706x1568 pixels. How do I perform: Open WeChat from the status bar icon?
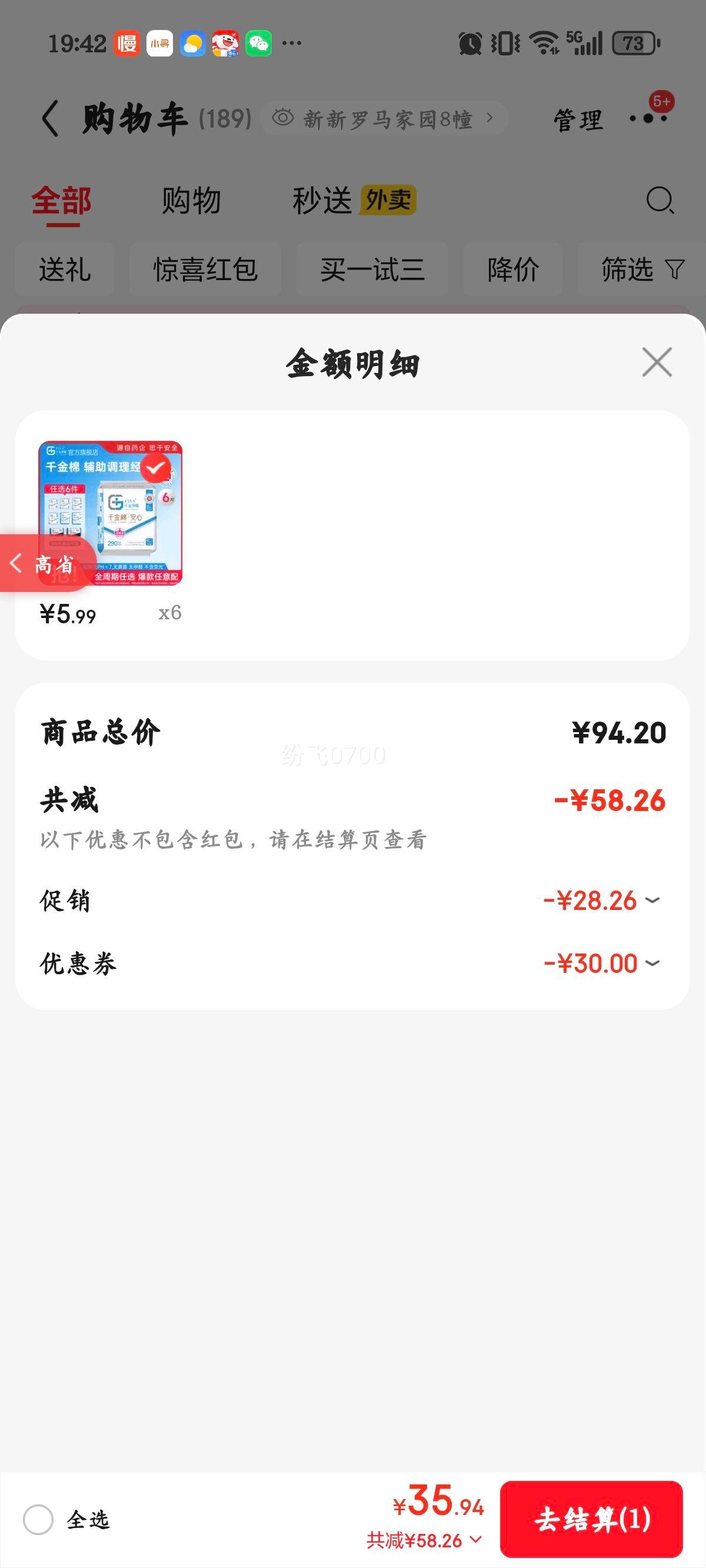tap(259, 42)
